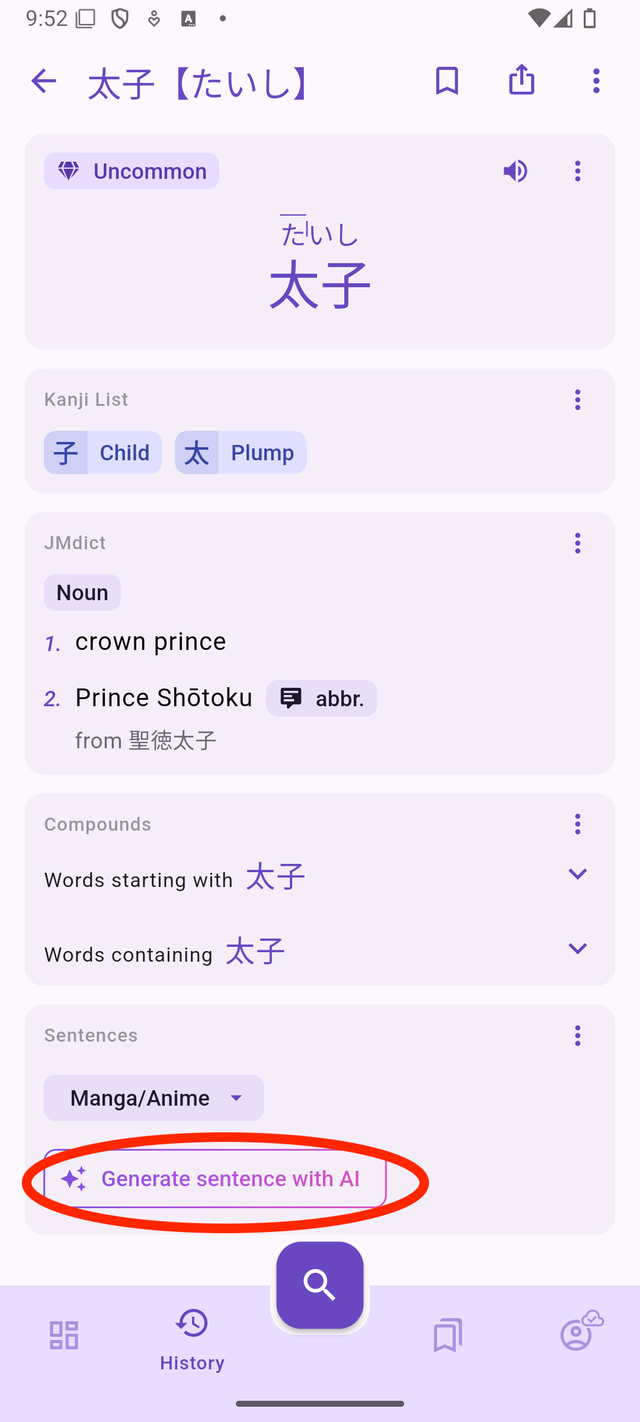The image size is (640, 1422).
Task: Open the bookmarks tab in bottom bar
Action: click(x=447, y=1335)
